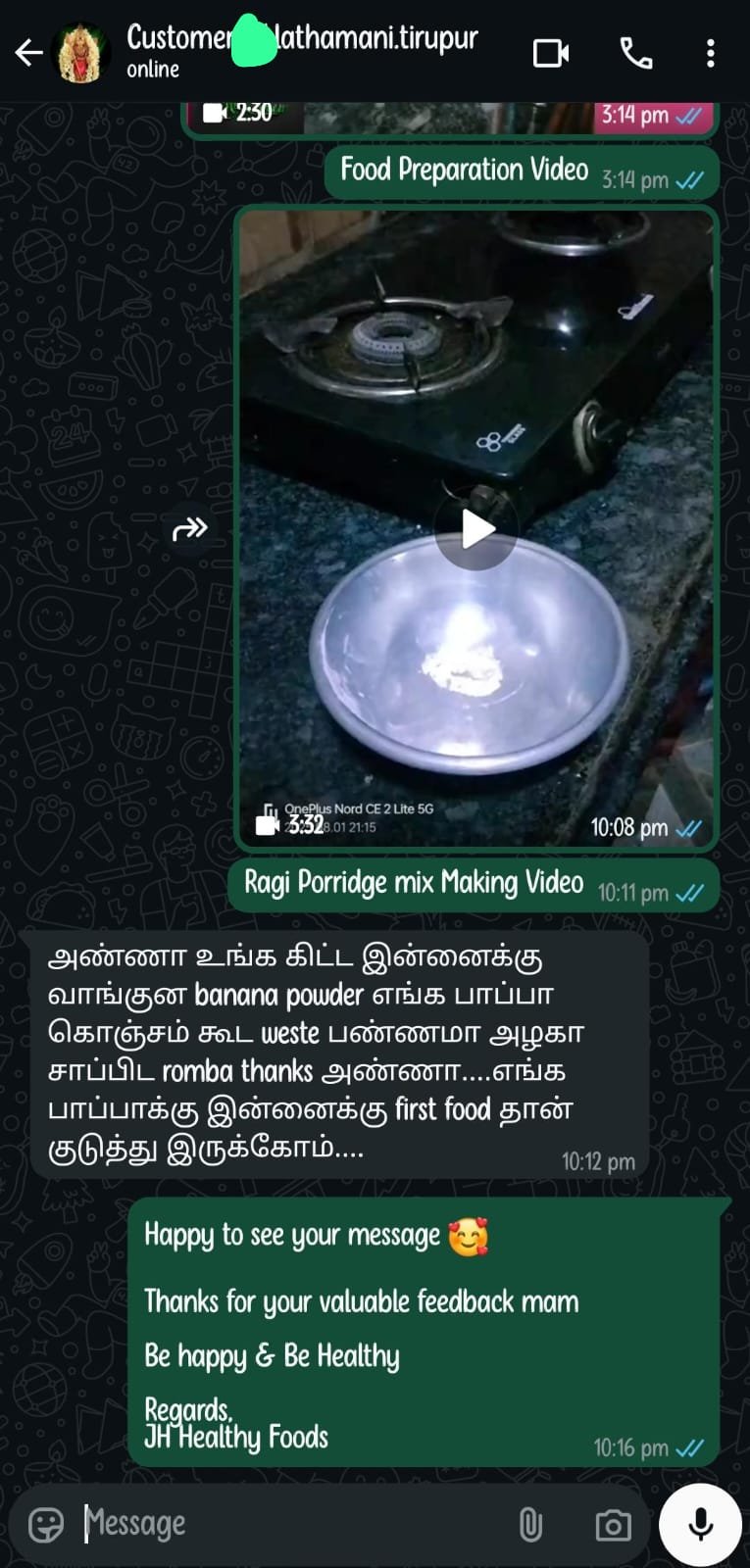The height and width of the screenshot is (1568, 750).
Task: Play the Ragi porridge making video
Action: (x=476, y=529)
